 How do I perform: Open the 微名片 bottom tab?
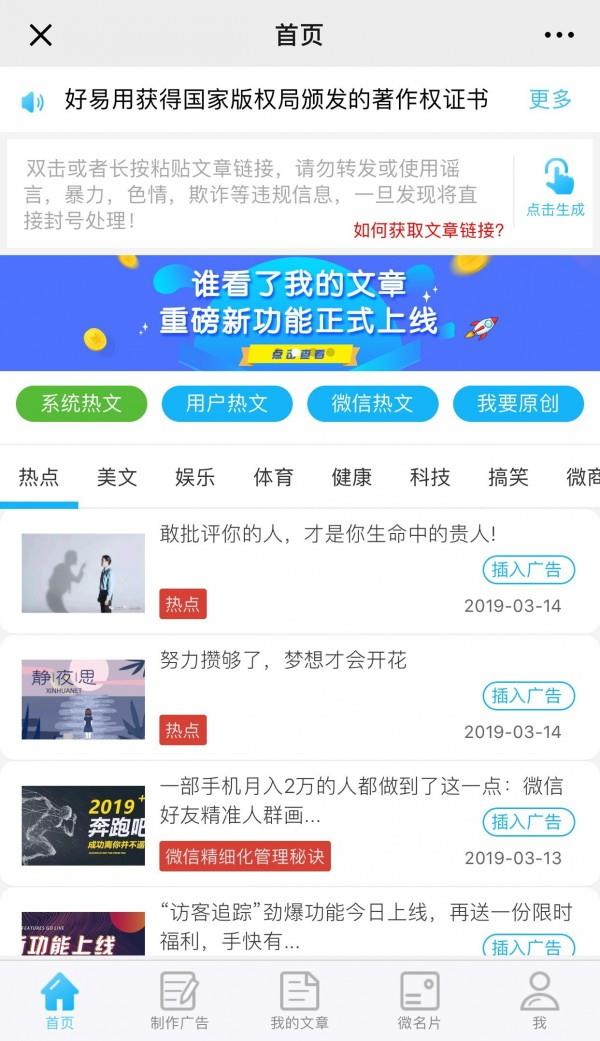(419, 1000)
